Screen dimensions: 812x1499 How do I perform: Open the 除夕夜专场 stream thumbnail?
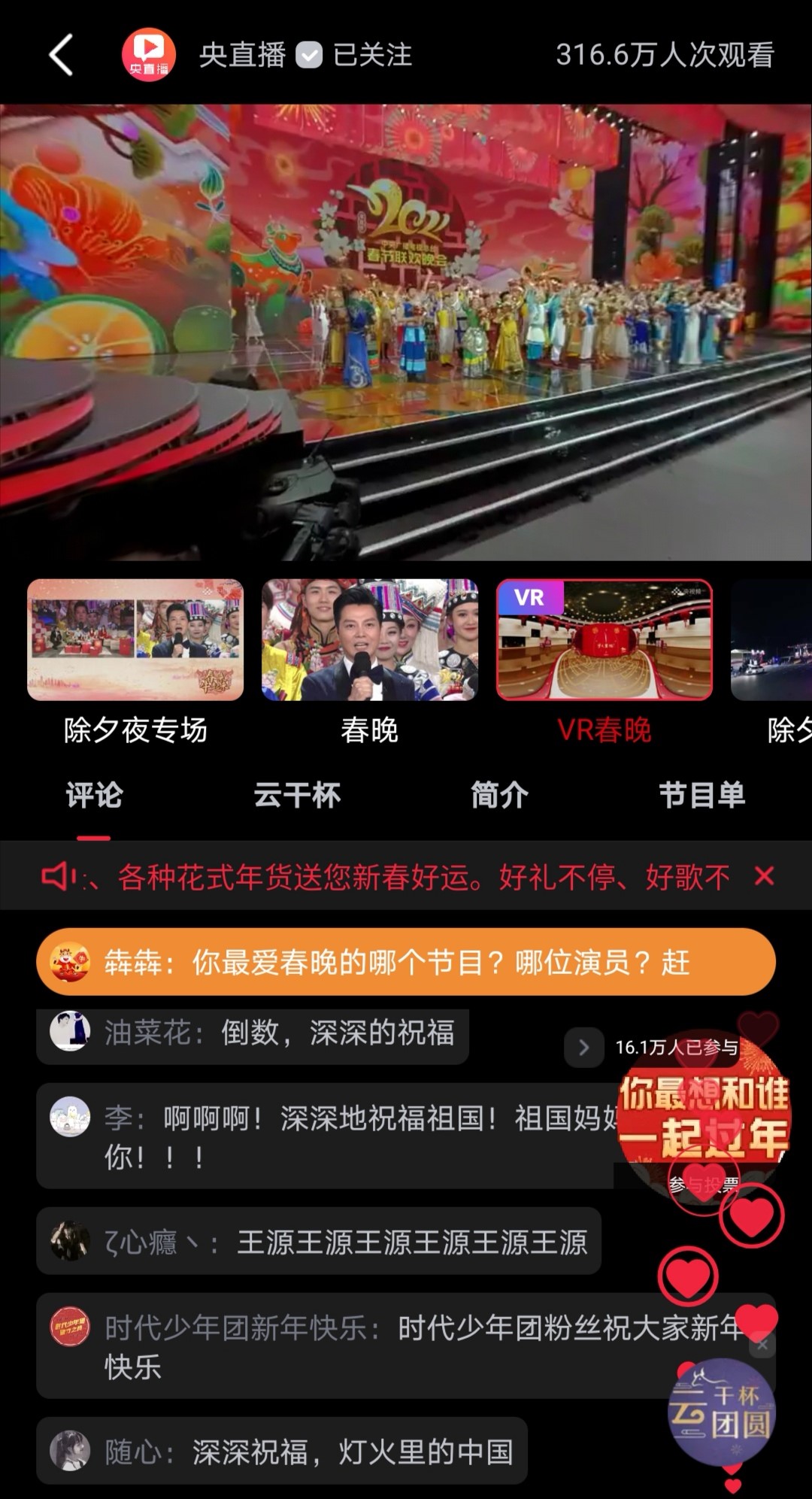tap(135, 640)
